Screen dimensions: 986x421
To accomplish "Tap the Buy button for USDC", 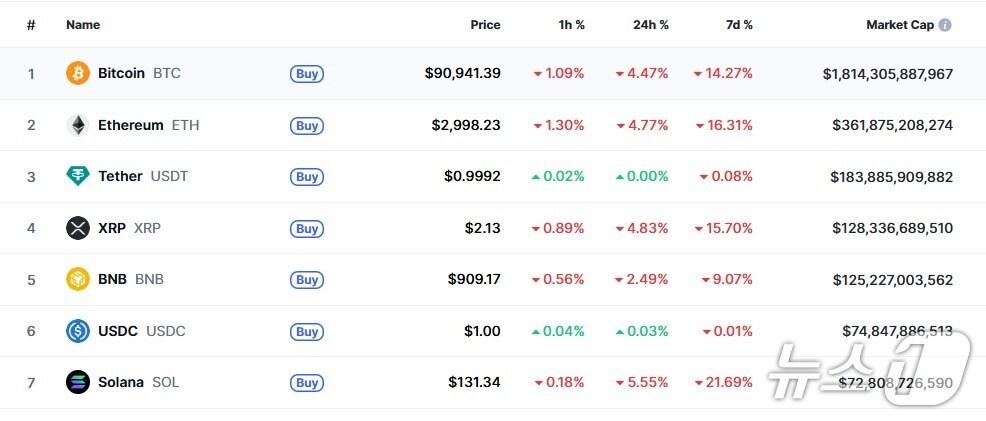I will [x=307, y=332].
